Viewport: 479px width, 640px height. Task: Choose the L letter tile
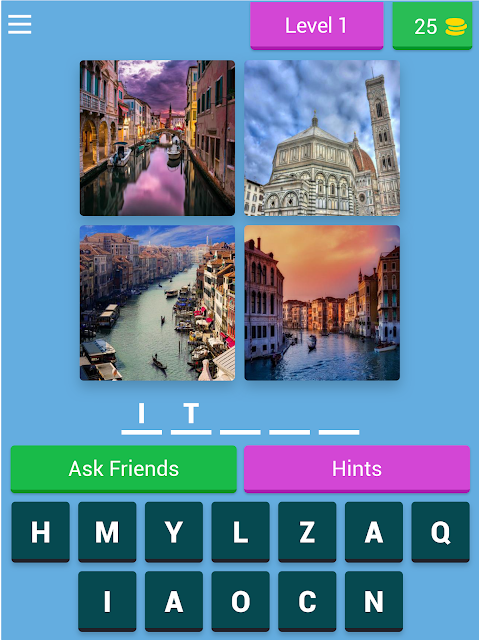[x=240, y=532]
